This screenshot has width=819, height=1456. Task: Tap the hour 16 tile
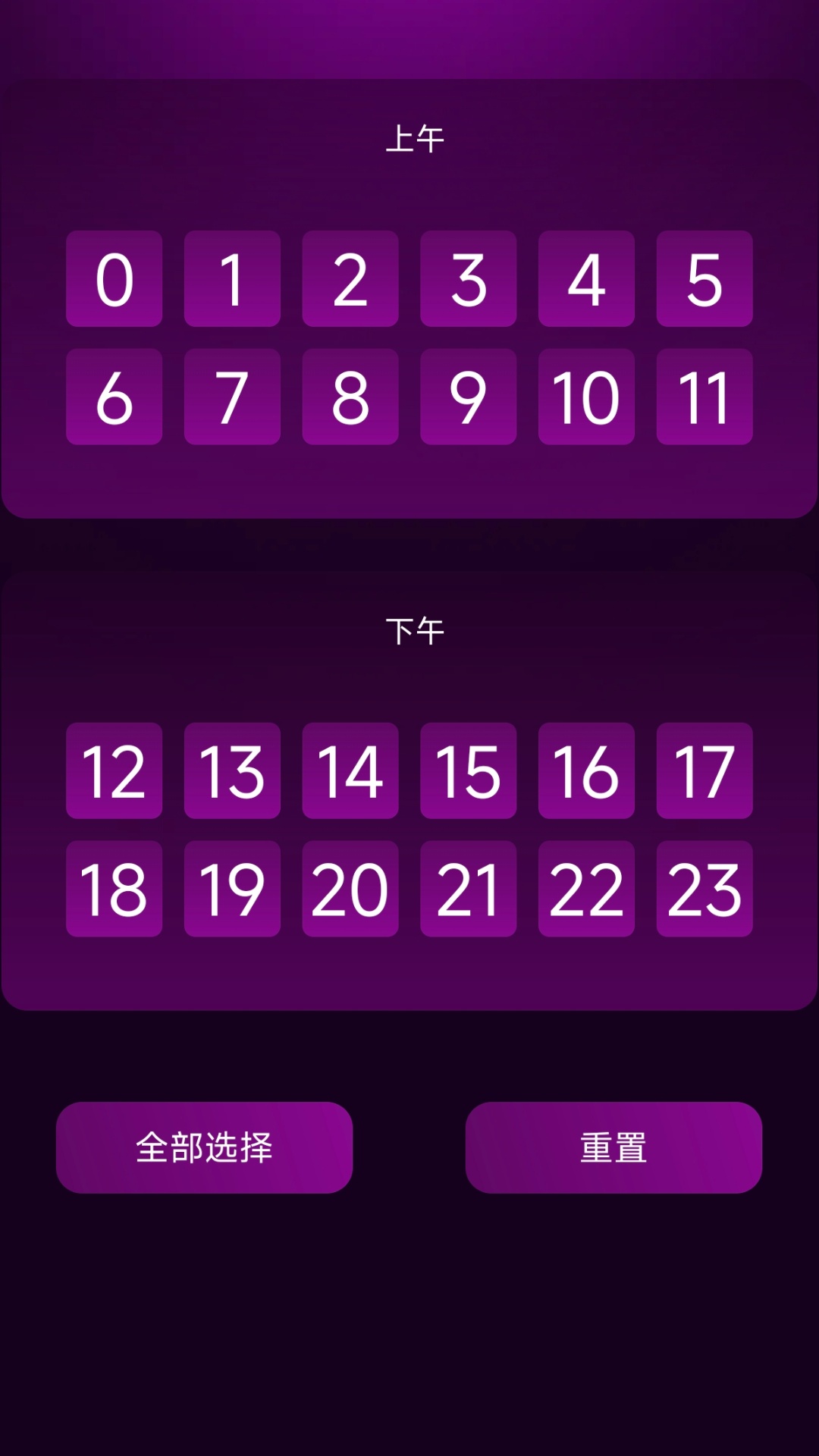[586, 770]
